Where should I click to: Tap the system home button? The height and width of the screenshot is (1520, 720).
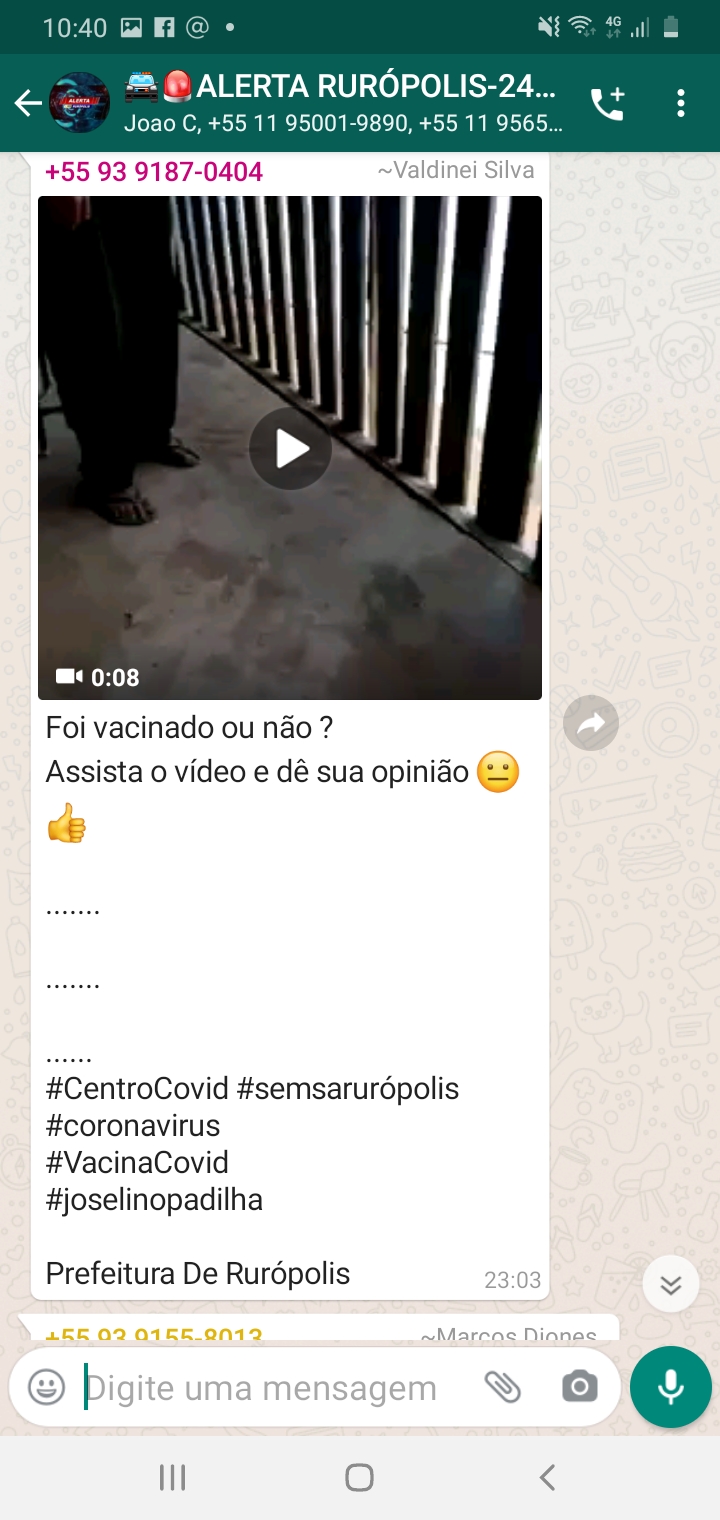(x=359, y=1477)
